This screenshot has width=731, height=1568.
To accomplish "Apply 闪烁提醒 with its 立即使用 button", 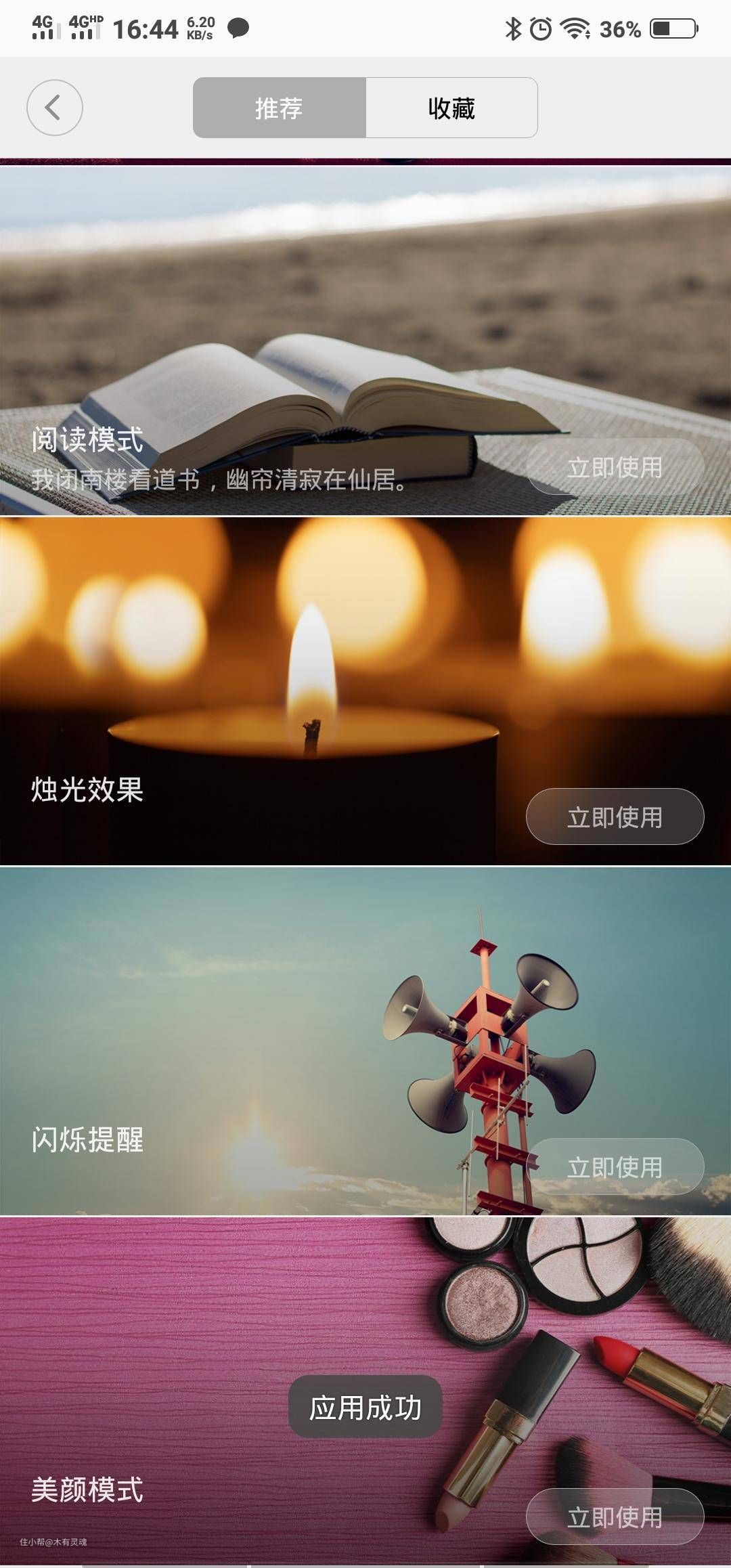I will pos(615,1167).
